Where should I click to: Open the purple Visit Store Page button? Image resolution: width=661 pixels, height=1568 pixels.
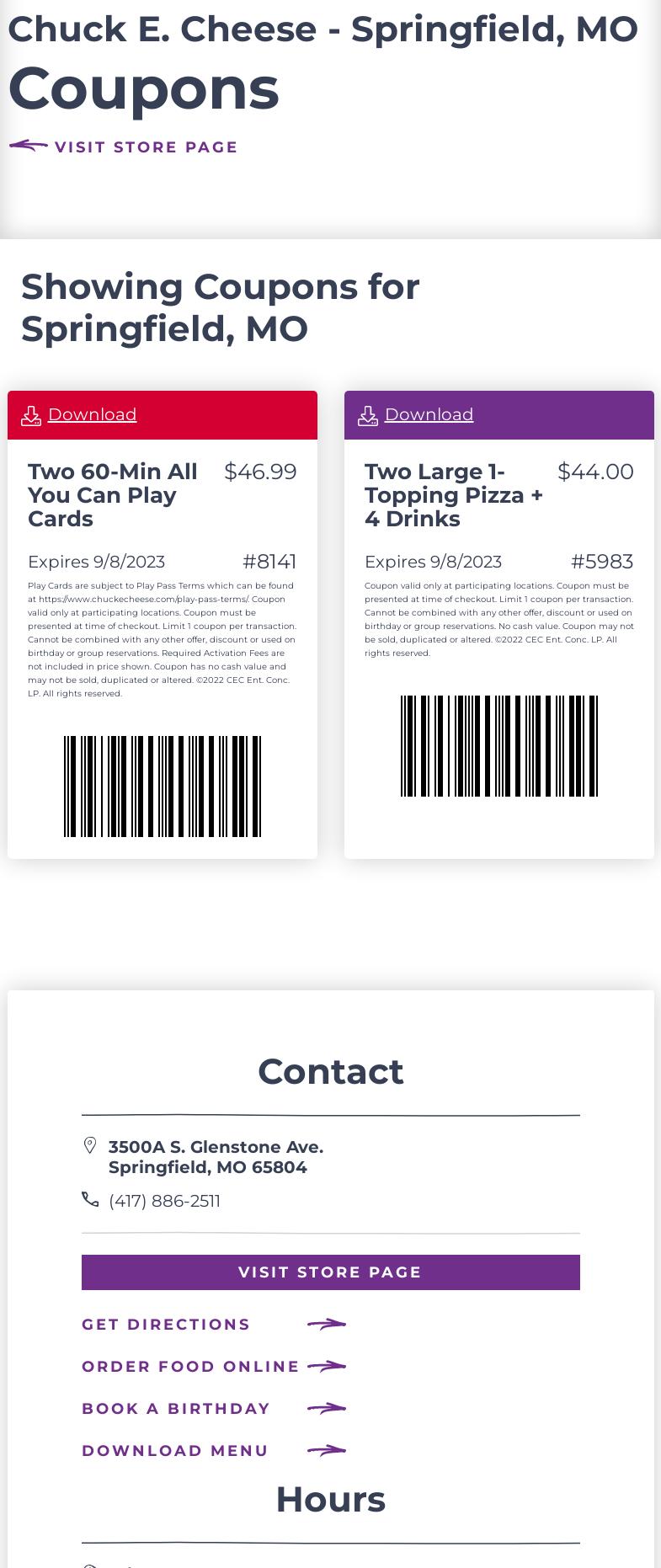click(330, 1272)
